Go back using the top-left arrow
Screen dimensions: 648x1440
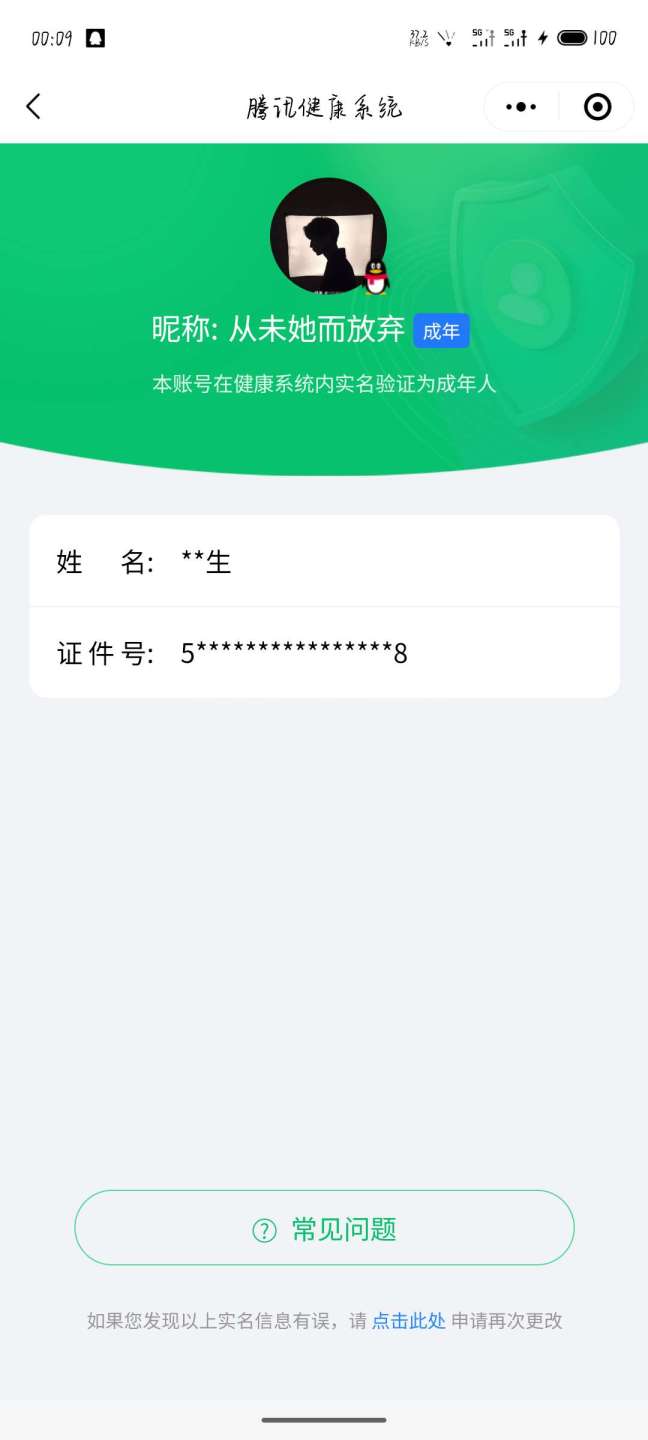pos(34,107)
